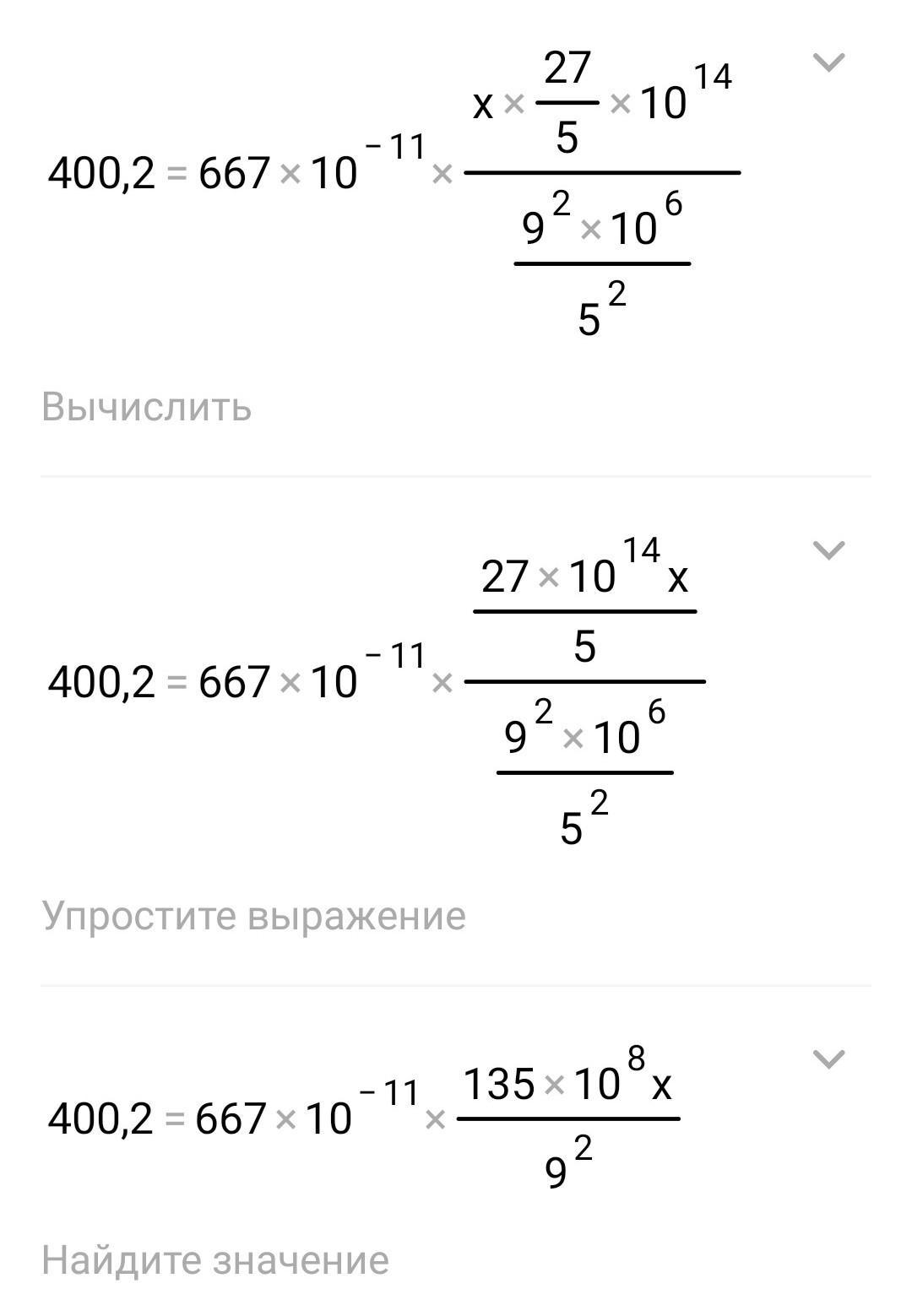The width and height of the screenshot is (912, 1316).
Task: Expand the Упростите выражение step chevron
Action: point(828,550)
